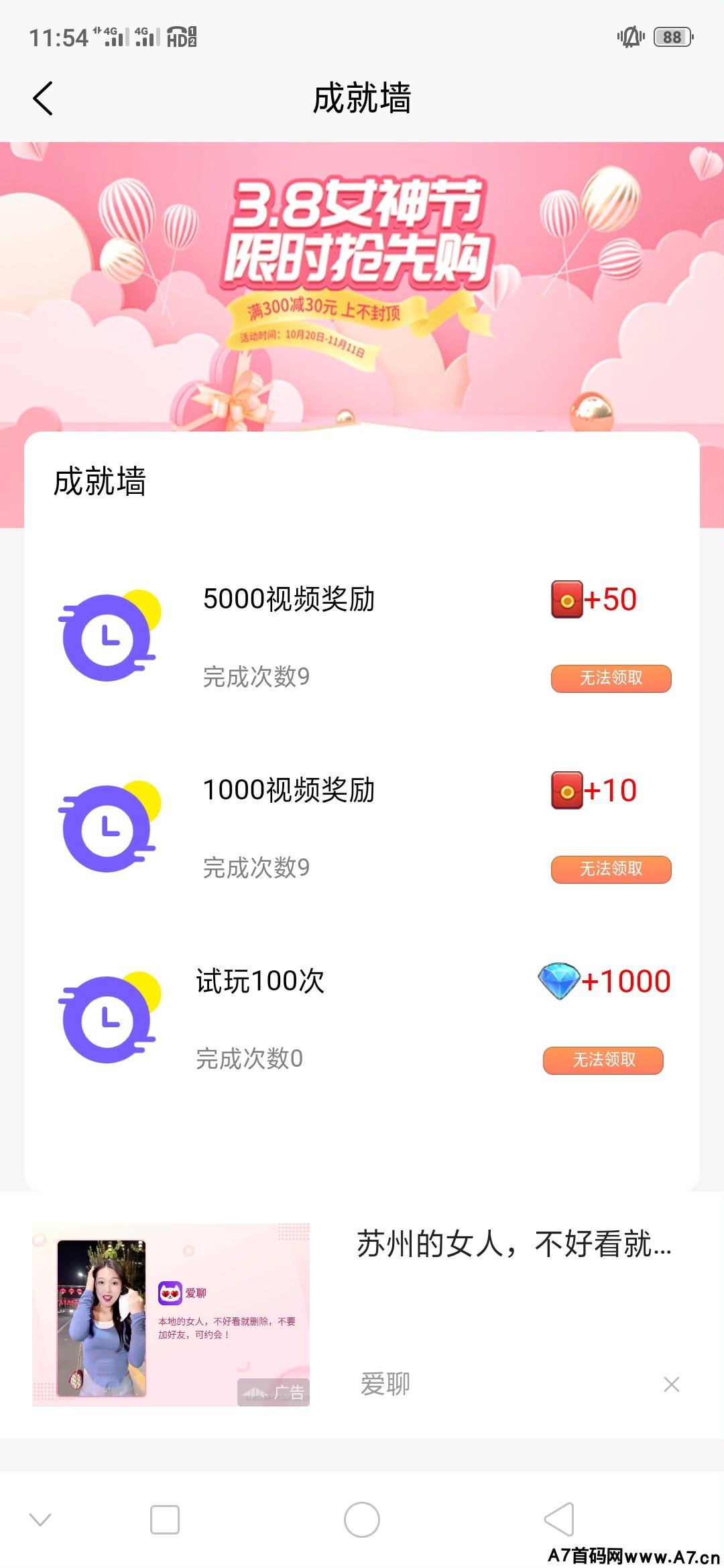Tap 无法领取 for 1000视频奖励
The image size is (724, 1568).
click(x=611, y=869)
